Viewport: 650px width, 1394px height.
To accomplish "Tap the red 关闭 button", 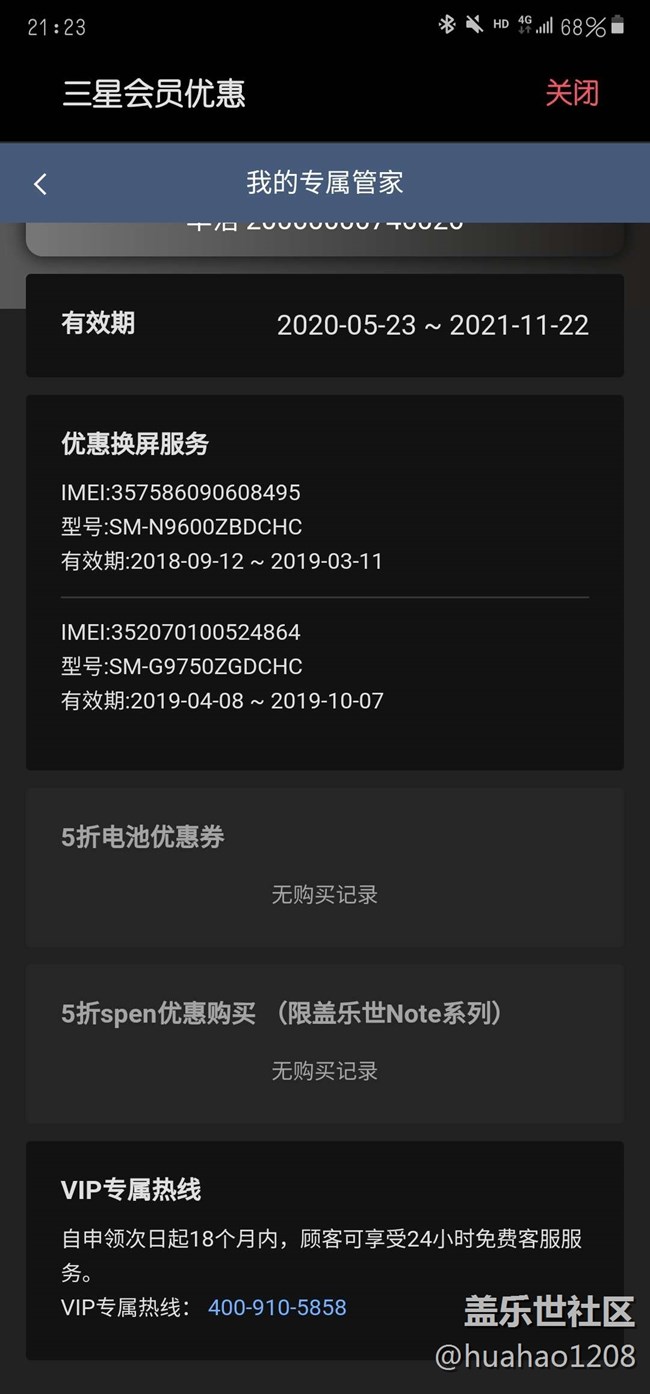I will (571, 93).
